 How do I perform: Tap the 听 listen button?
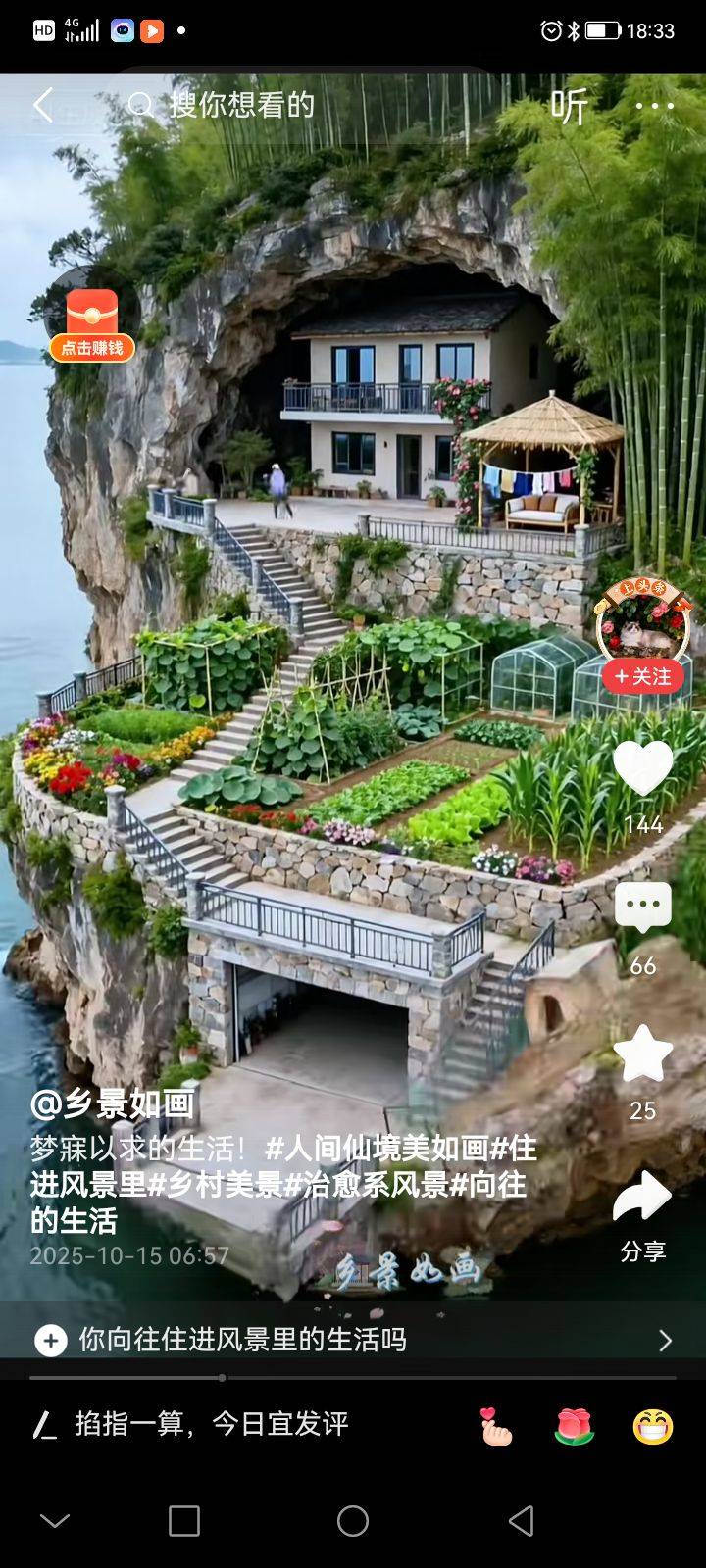point(569,106)
